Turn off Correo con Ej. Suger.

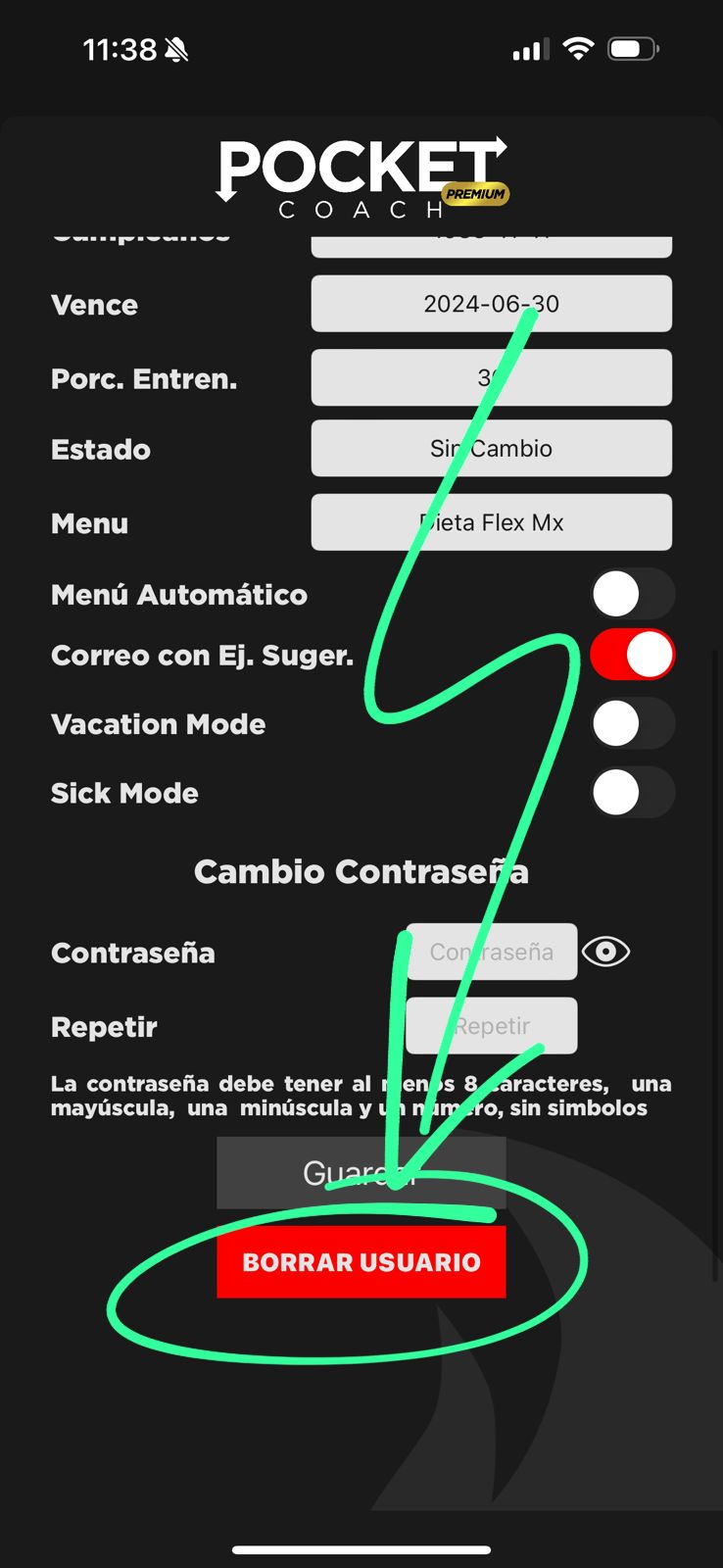(633, 655)
